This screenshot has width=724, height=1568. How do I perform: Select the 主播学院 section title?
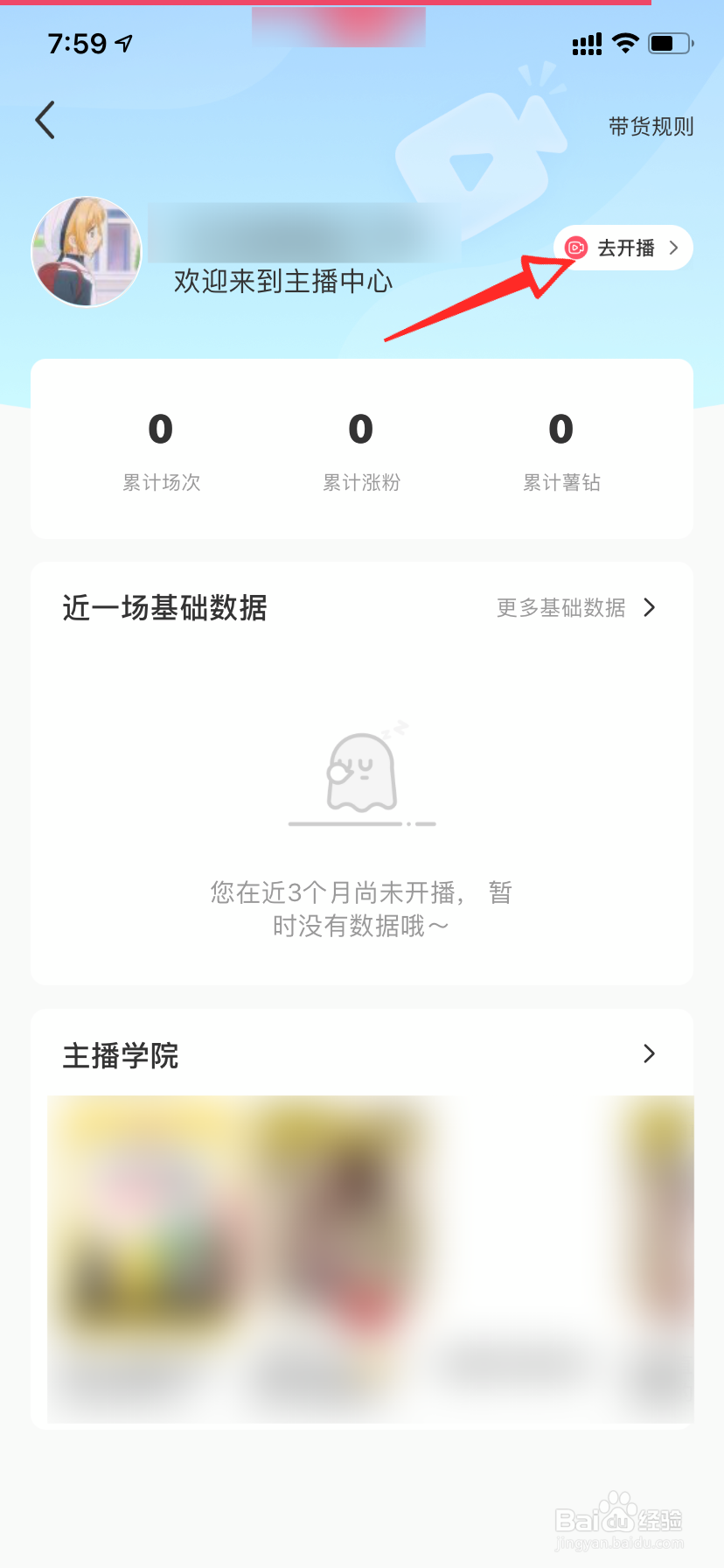pos(121,1055)
